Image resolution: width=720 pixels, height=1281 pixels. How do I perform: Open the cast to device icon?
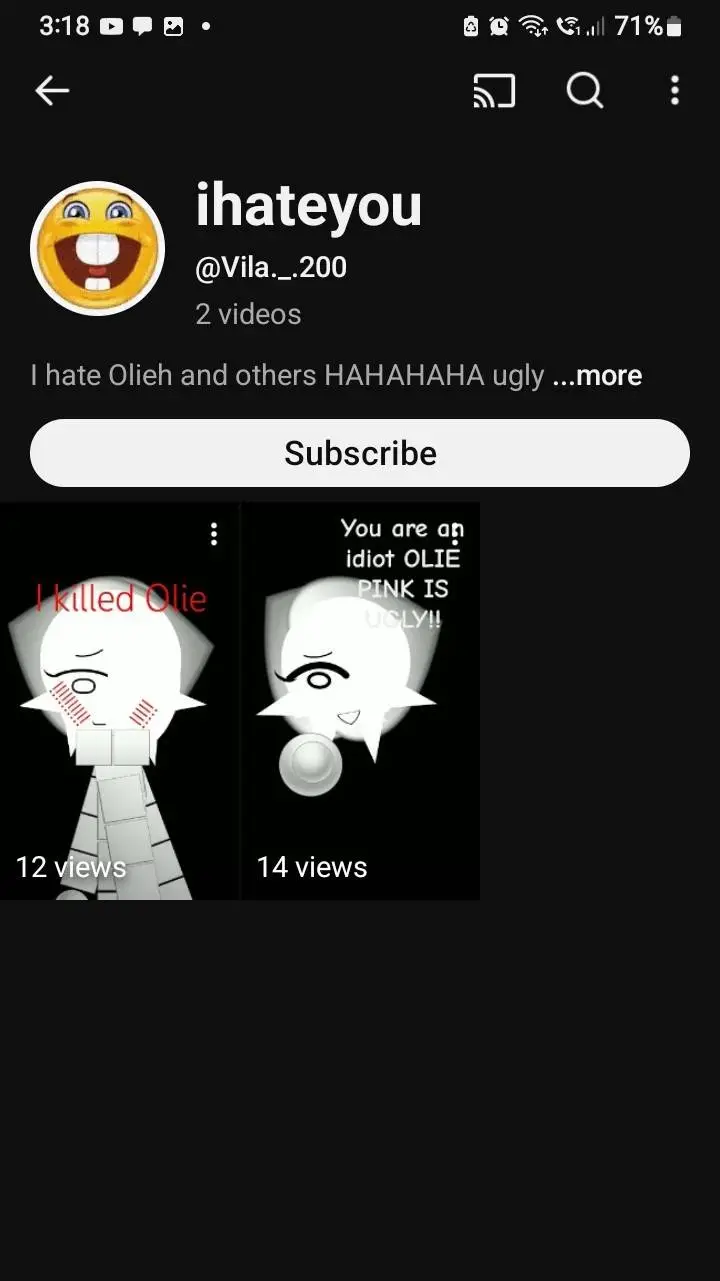[494, 91]
